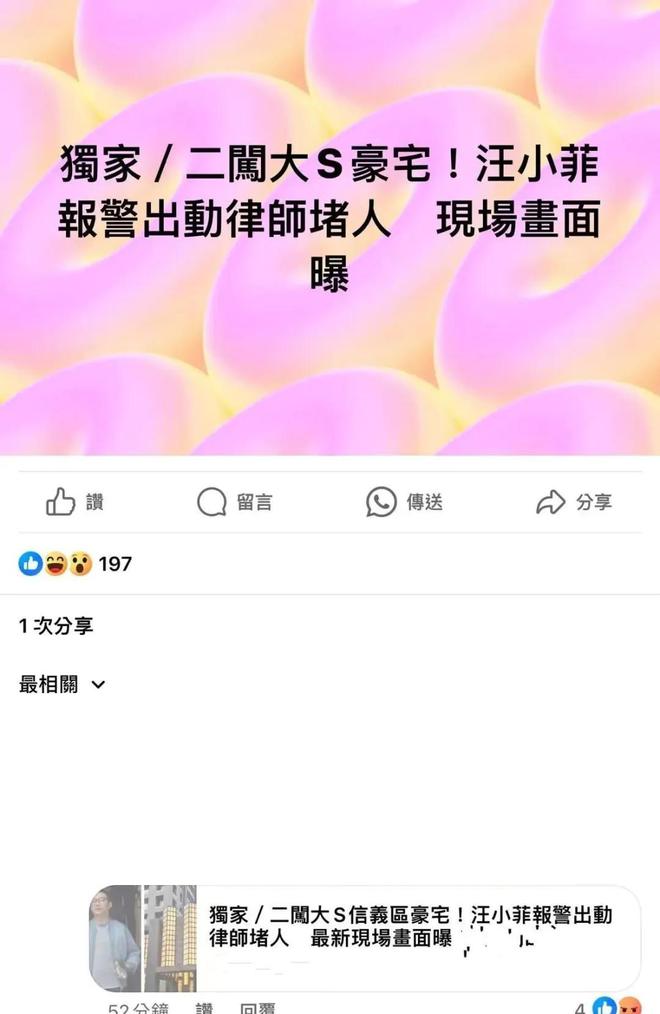This screenshot has width=660, height=1014.
Task: Open 留言 to write a comment
Action: [x=234, y=502]
